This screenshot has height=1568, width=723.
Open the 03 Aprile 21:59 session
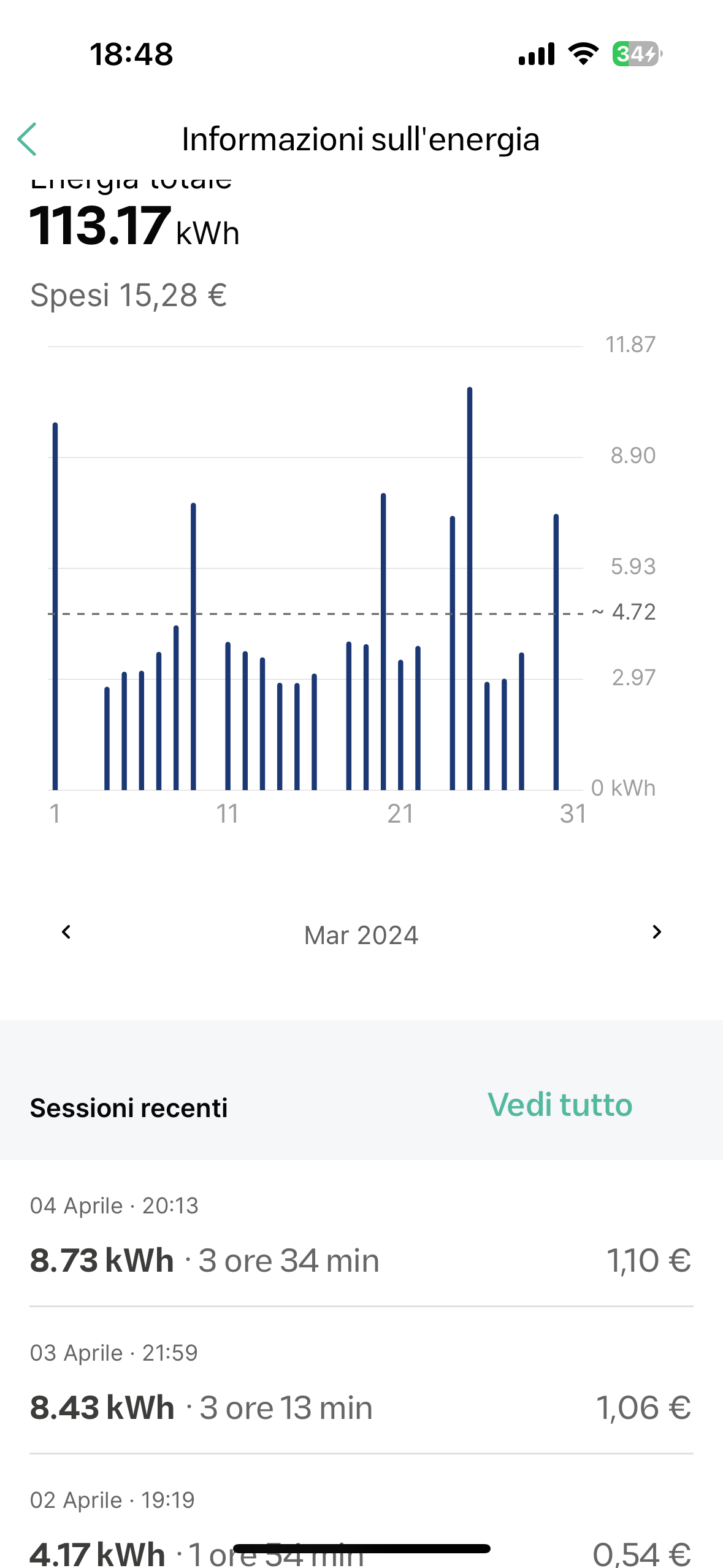tap(361, 1381)
